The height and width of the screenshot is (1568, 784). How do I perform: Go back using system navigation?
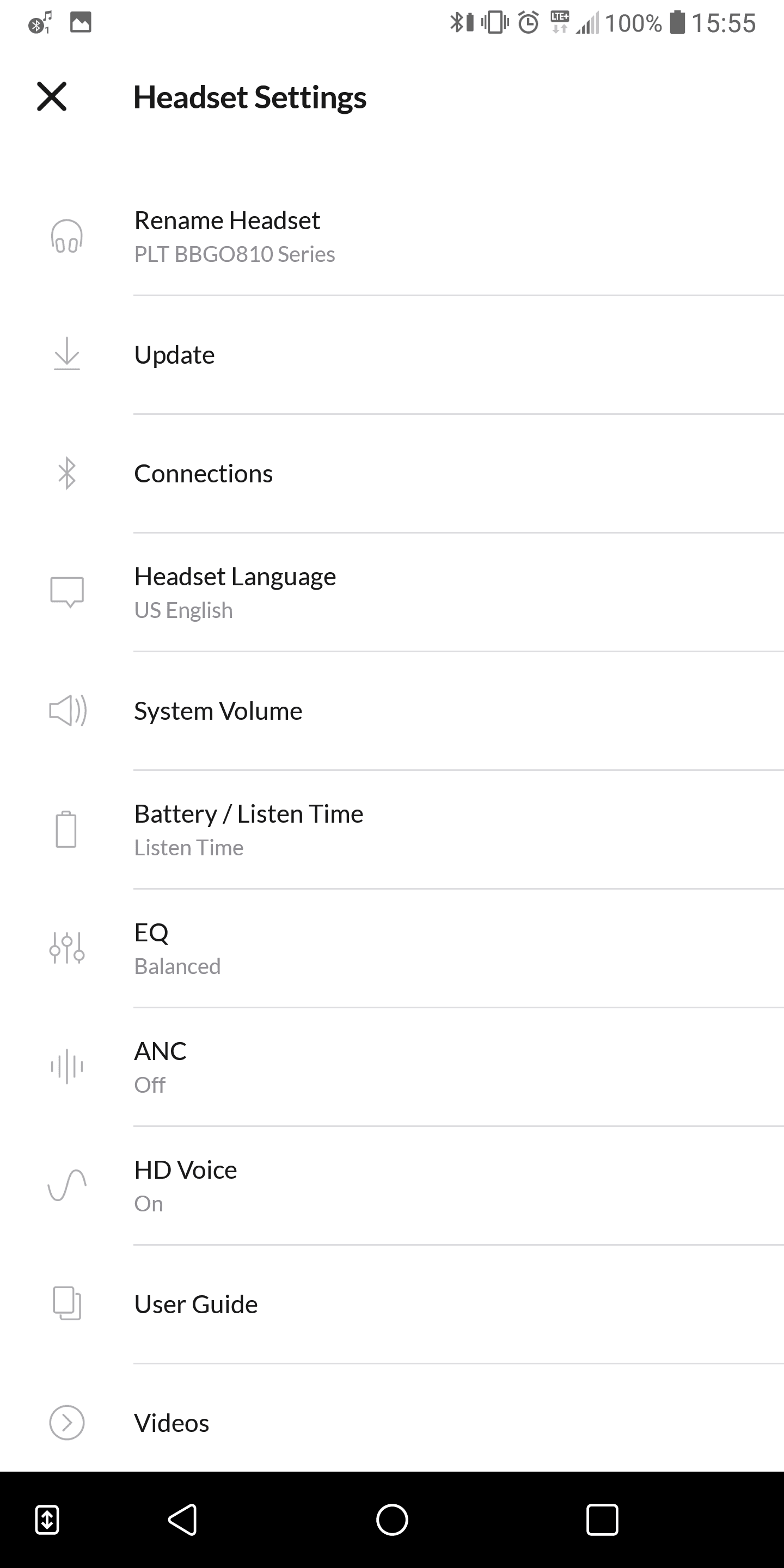(x=182, y=1520)
